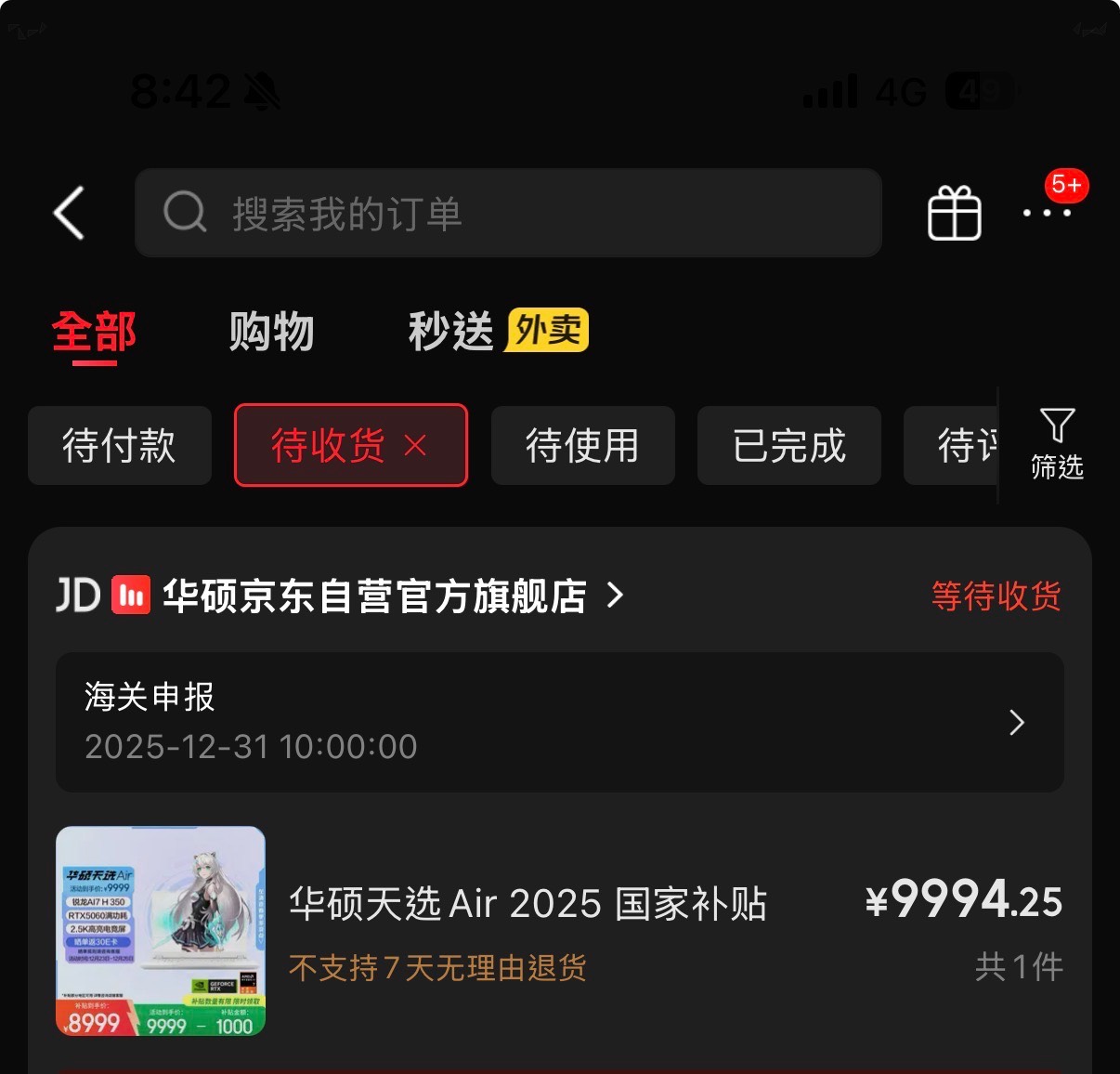Open the three-dot overflow menu
Viewport: 1120px width, 1074px height.
coord(1047,213)
